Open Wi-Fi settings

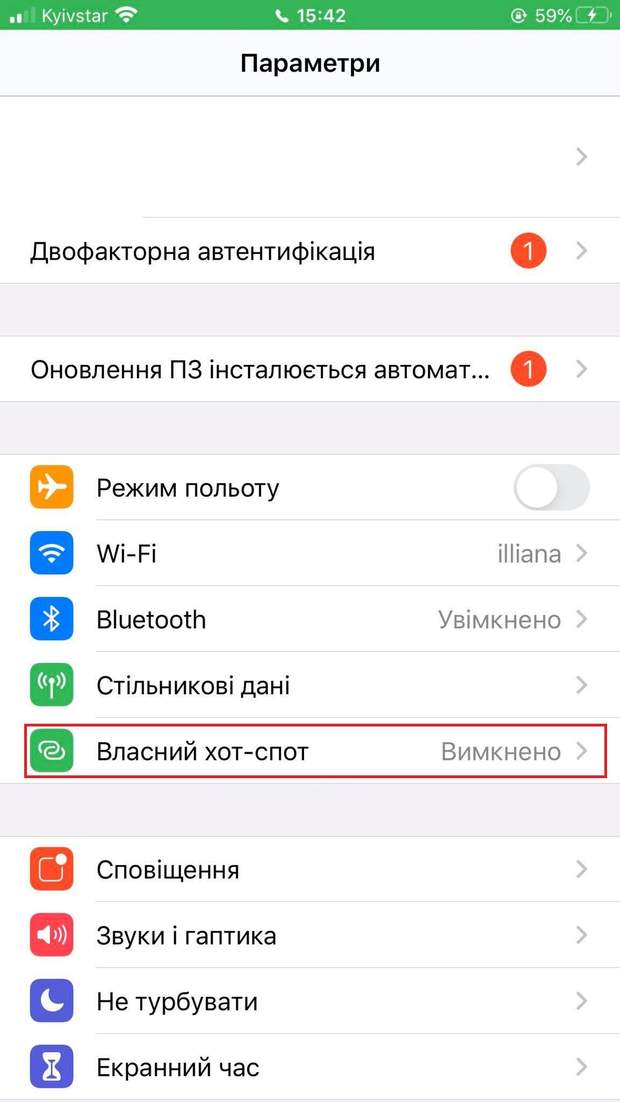click(310, 554)
